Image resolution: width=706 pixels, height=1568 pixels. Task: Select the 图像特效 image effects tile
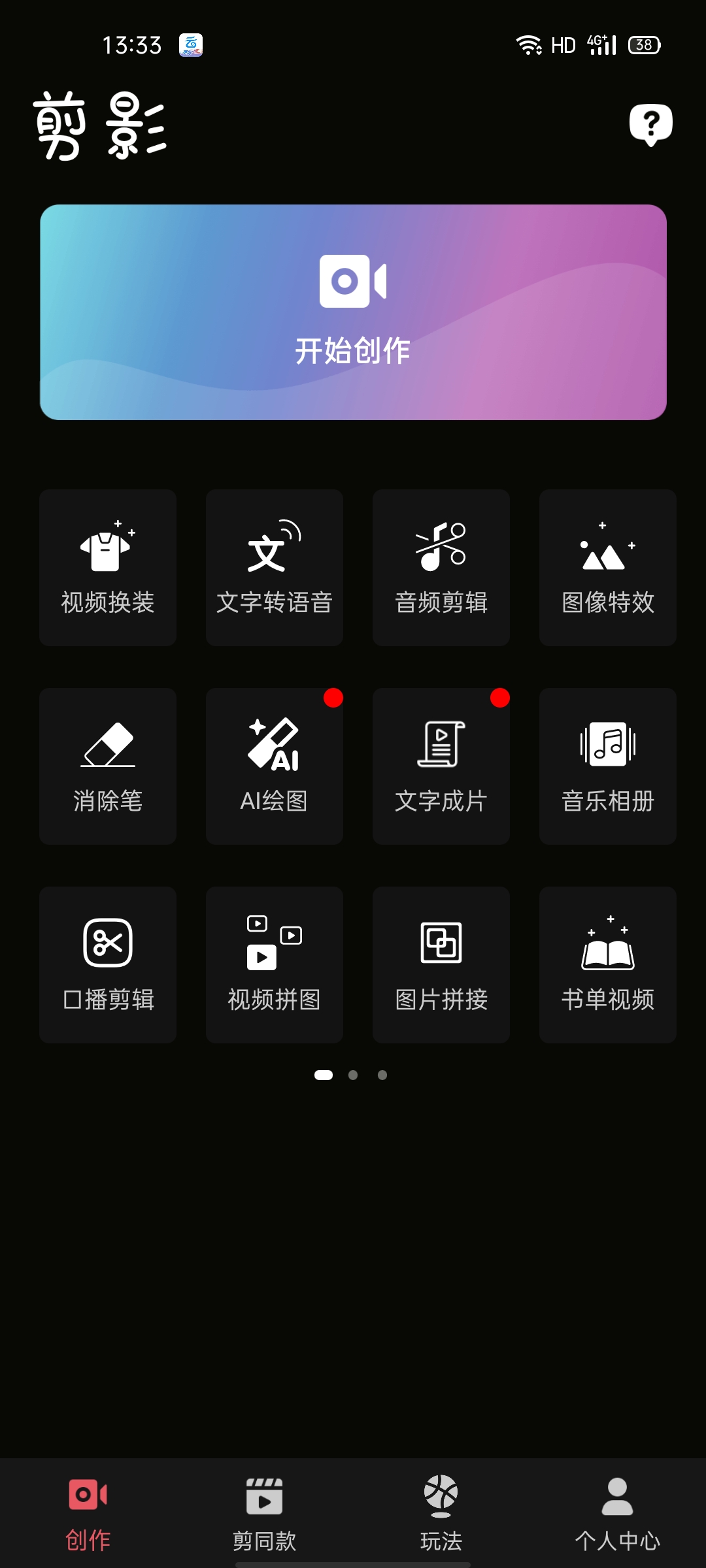pos(608,567)
